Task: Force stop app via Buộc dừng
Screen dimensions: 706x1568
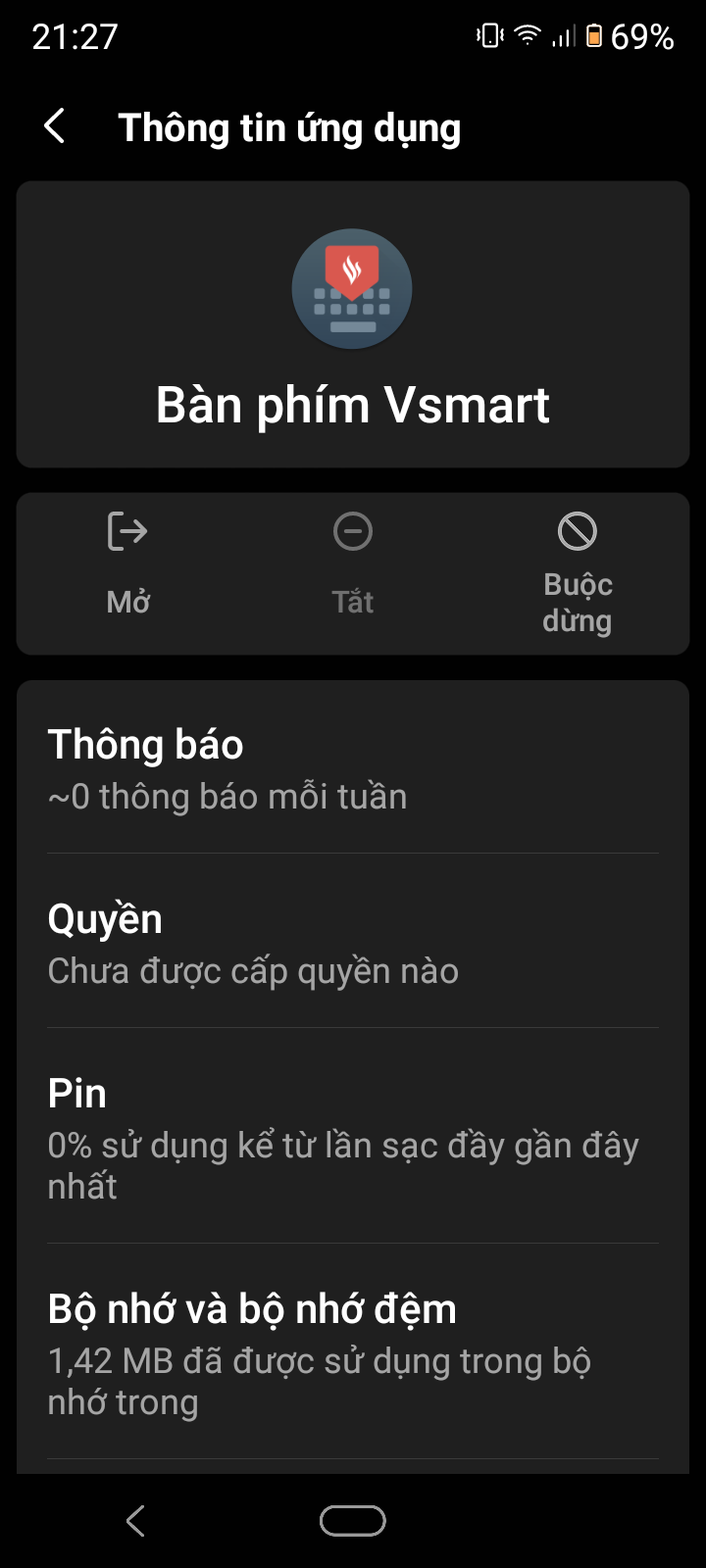Action: [577, 571]
